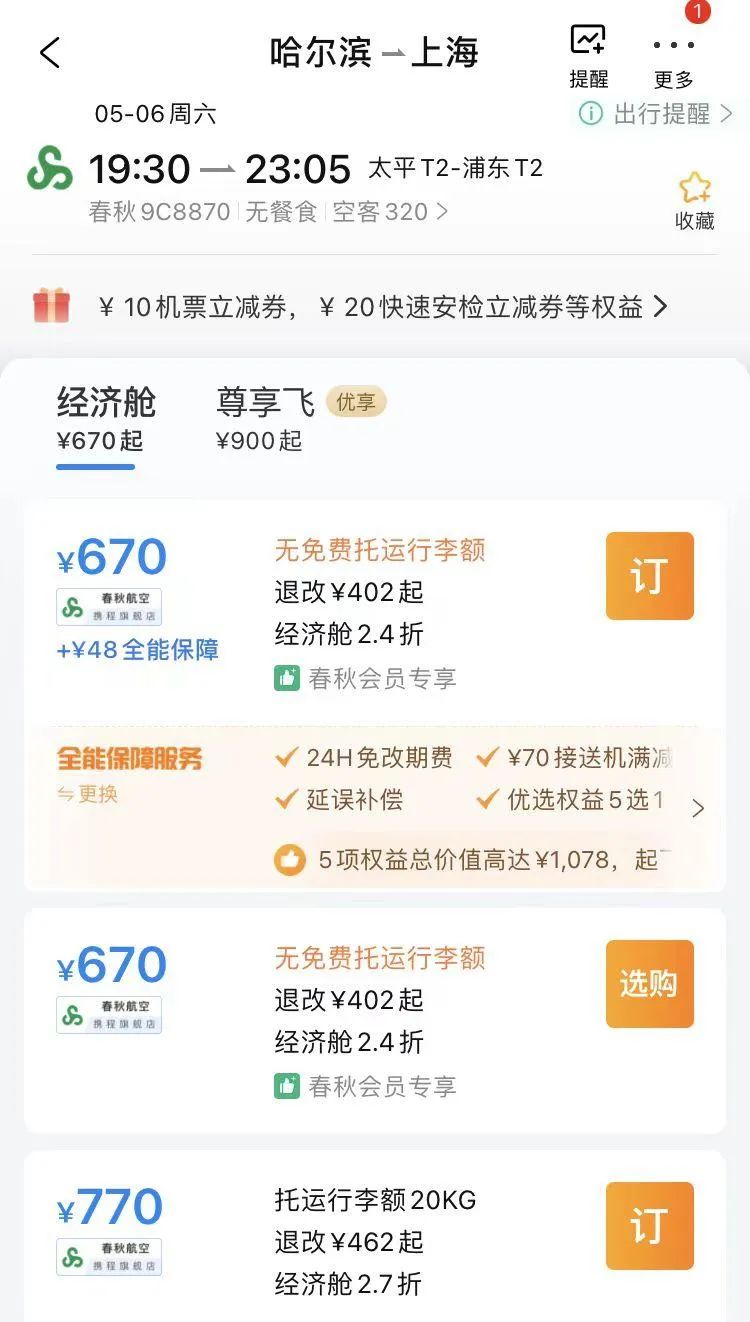
Task: Tap the 更多 more options icon
Action: (675, 45)
